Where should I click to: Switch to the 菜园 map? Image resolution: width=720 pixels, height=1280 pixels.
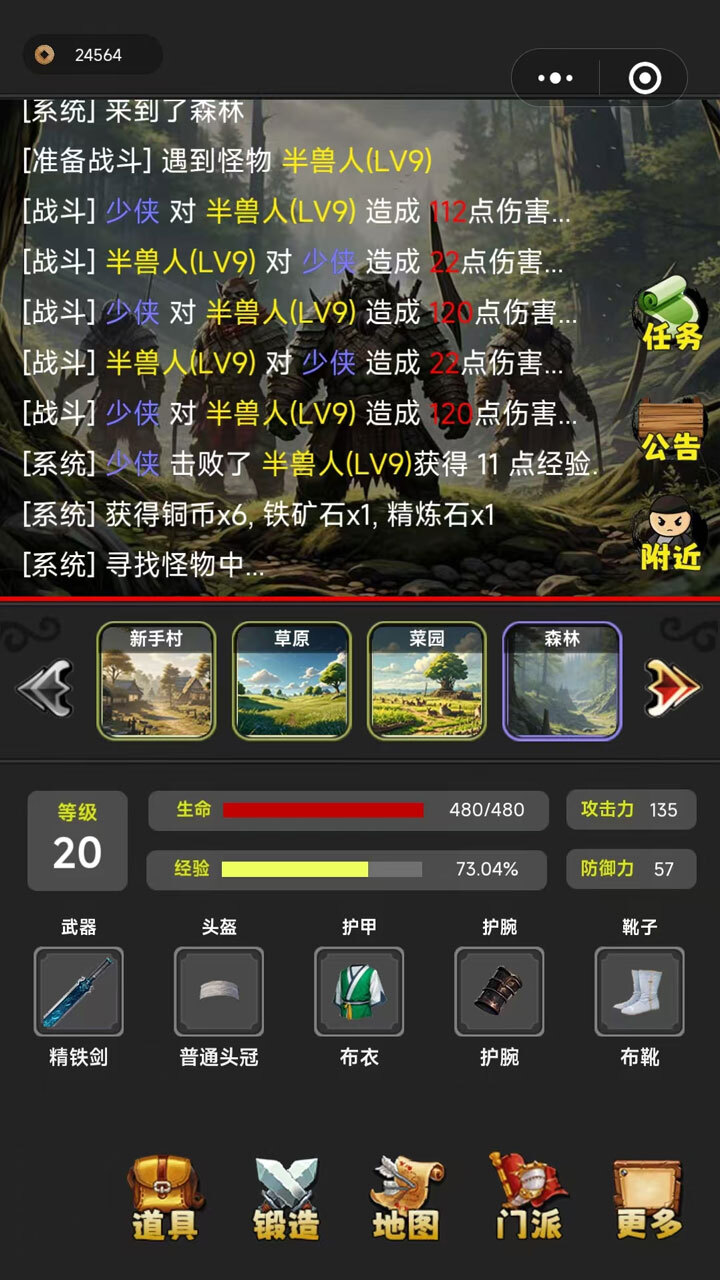[x=427, y=681]
